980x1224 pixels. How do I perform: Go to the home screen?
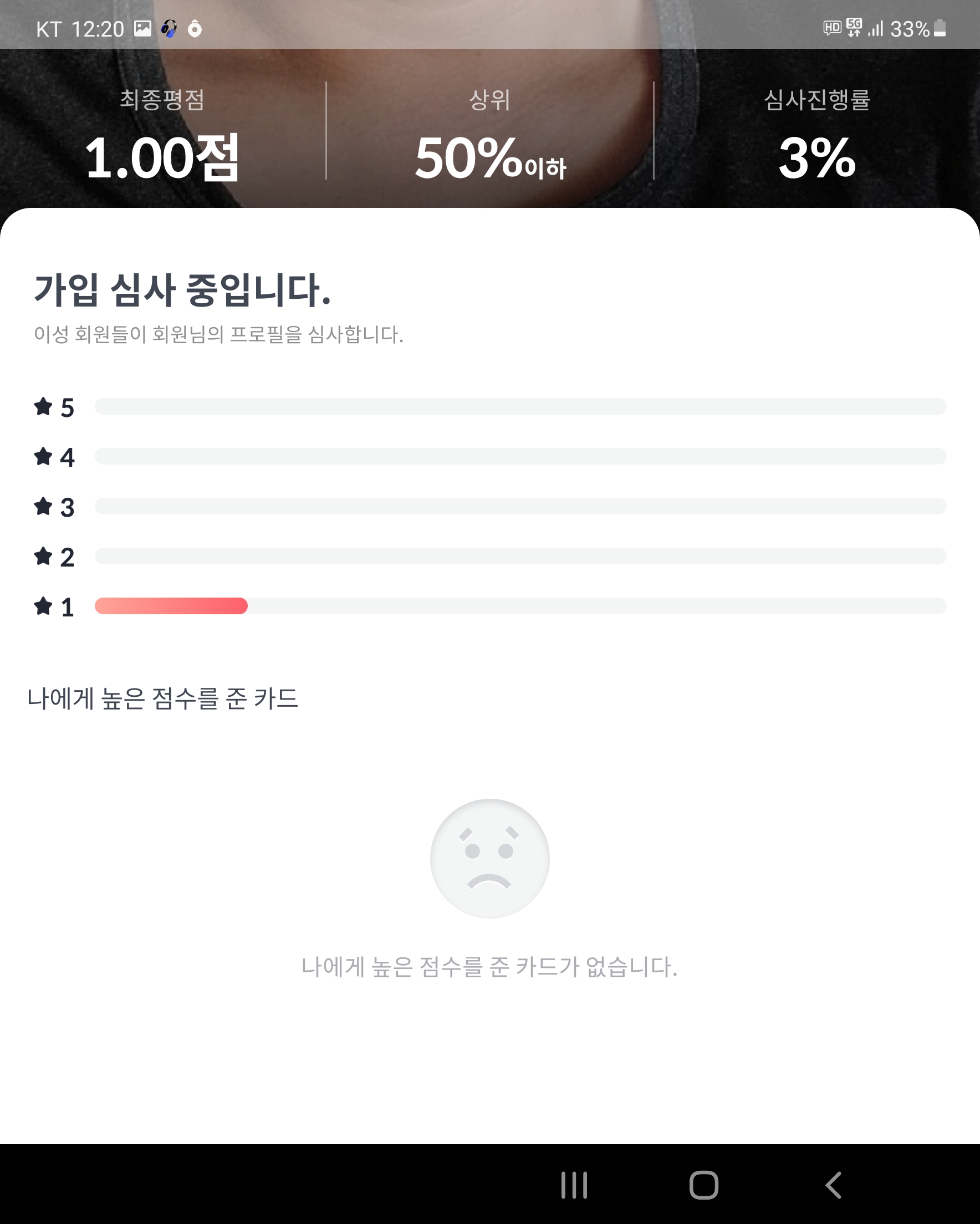(703, 1185)
